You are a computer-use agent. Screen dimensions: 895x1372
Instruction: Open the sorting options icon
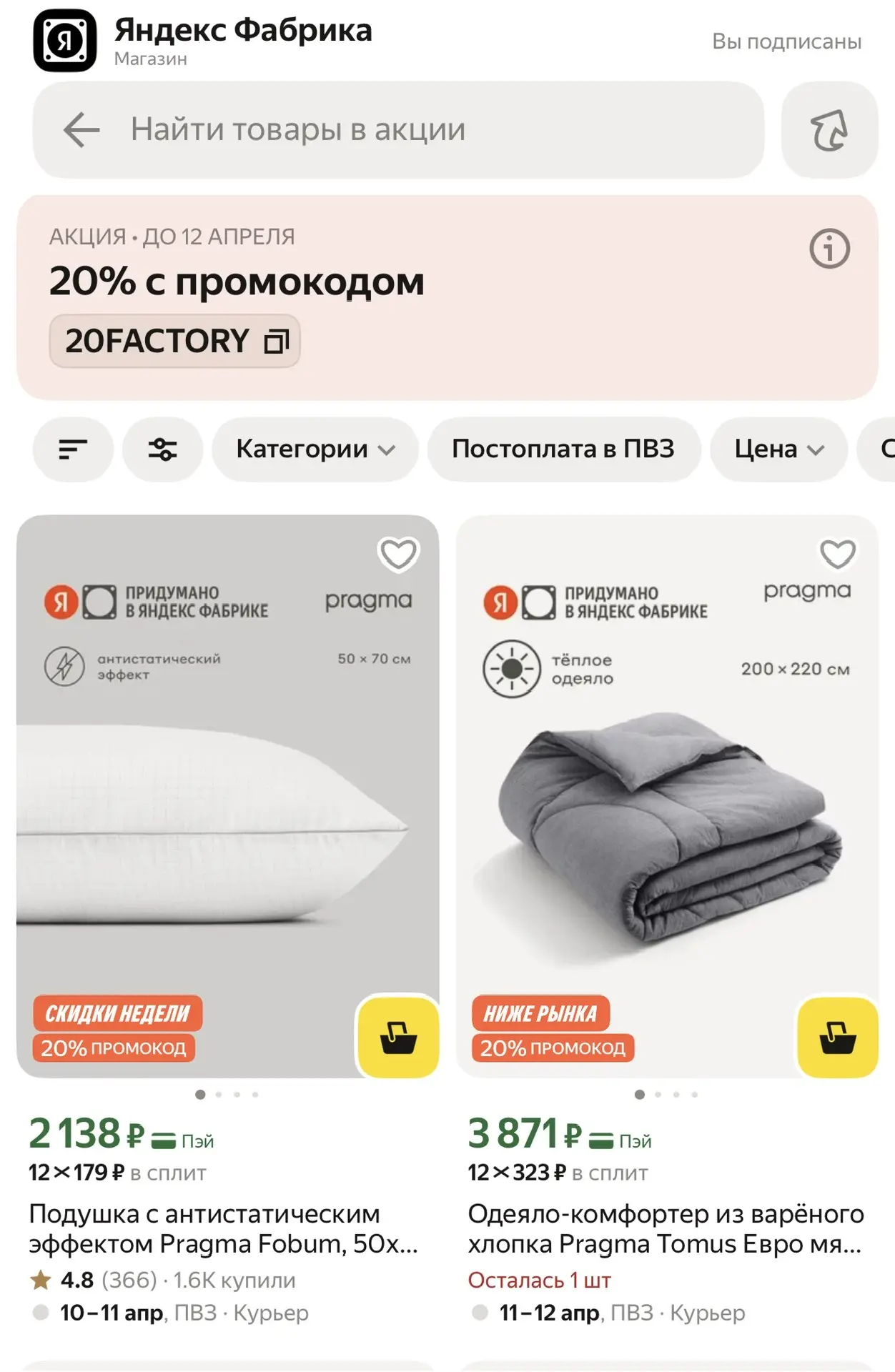[73, 449]
